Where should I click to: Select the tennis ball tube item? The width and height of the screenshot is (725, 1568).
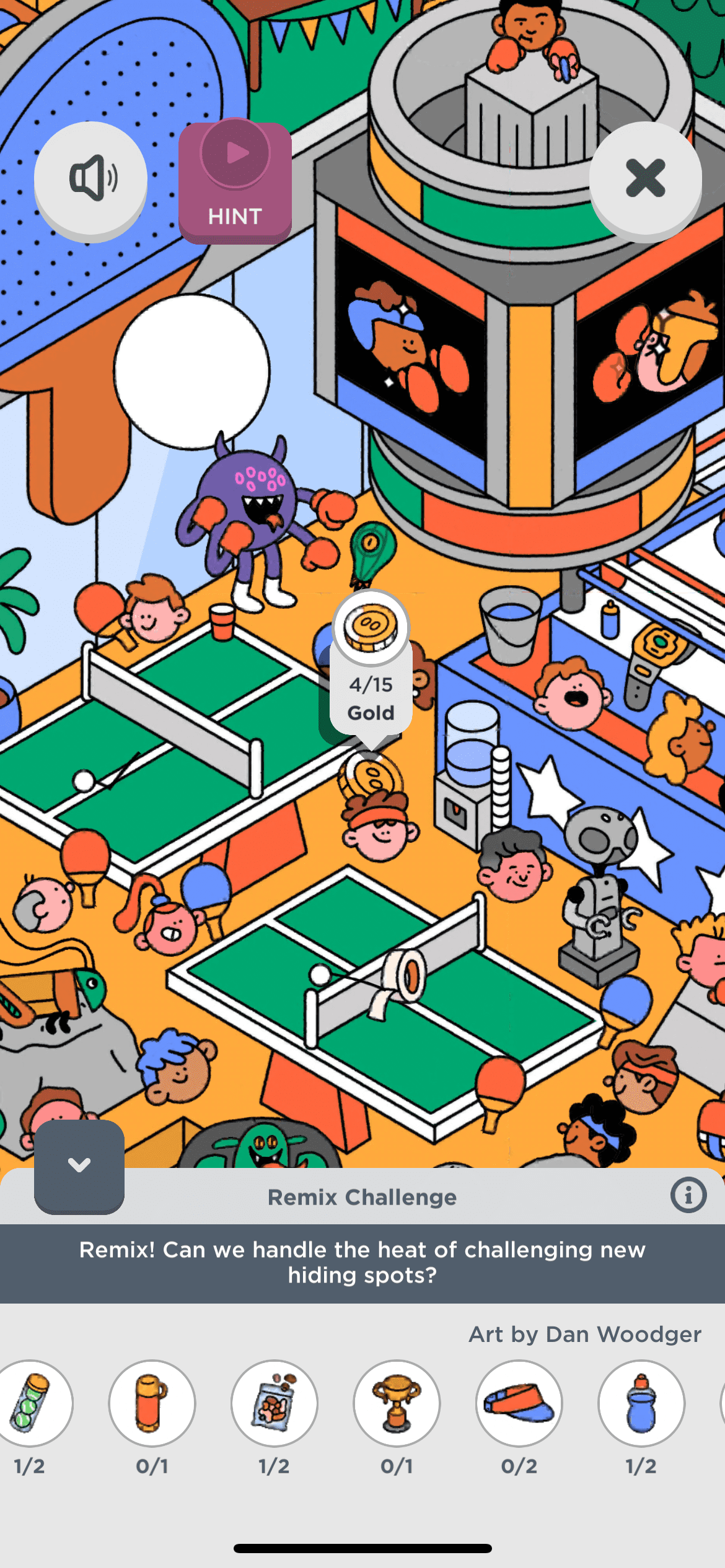(31, 1403)
